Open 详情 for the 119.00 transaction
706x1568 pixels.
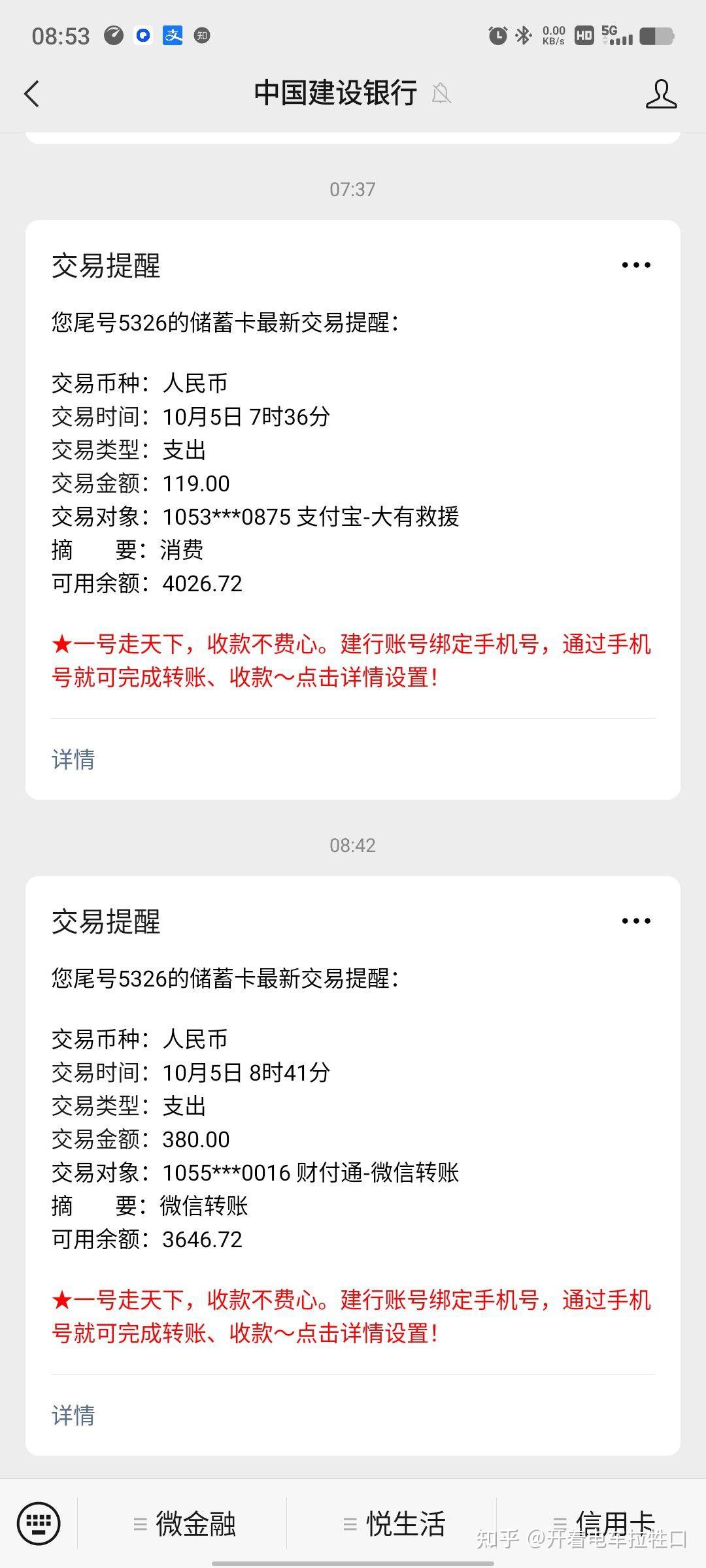click(x=73, y=759)
